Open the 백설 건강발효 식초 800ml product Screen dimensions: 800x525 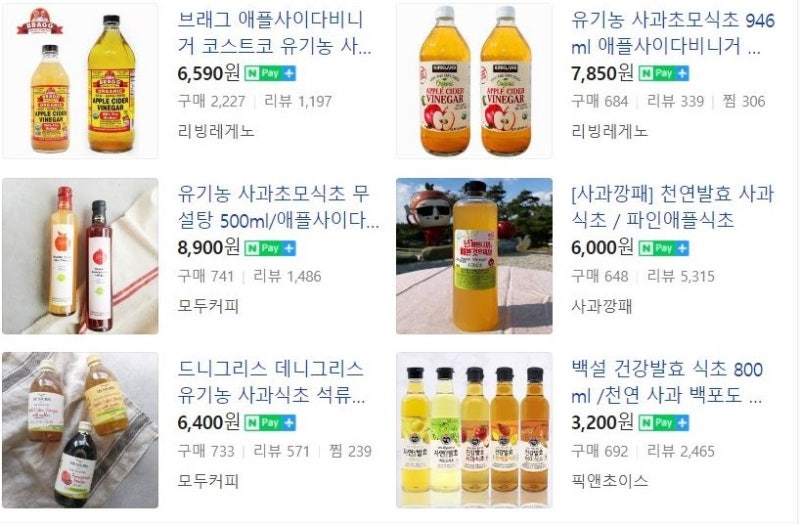pyautogui.click(x=672, y=382)
